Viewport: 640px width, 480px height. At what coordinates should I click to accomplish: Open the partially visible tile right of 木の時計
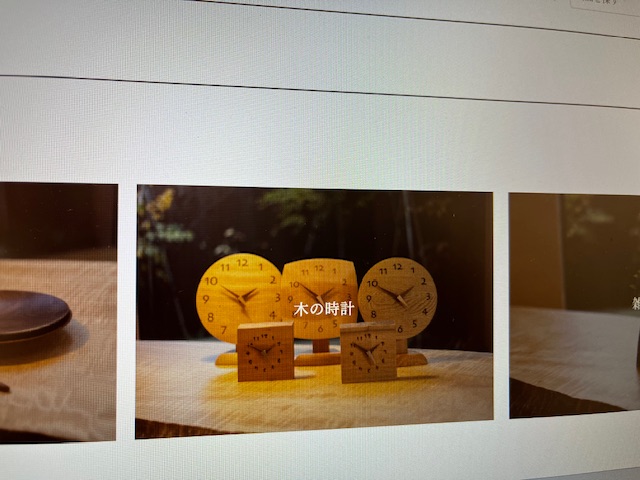click(x=574, y=305)
